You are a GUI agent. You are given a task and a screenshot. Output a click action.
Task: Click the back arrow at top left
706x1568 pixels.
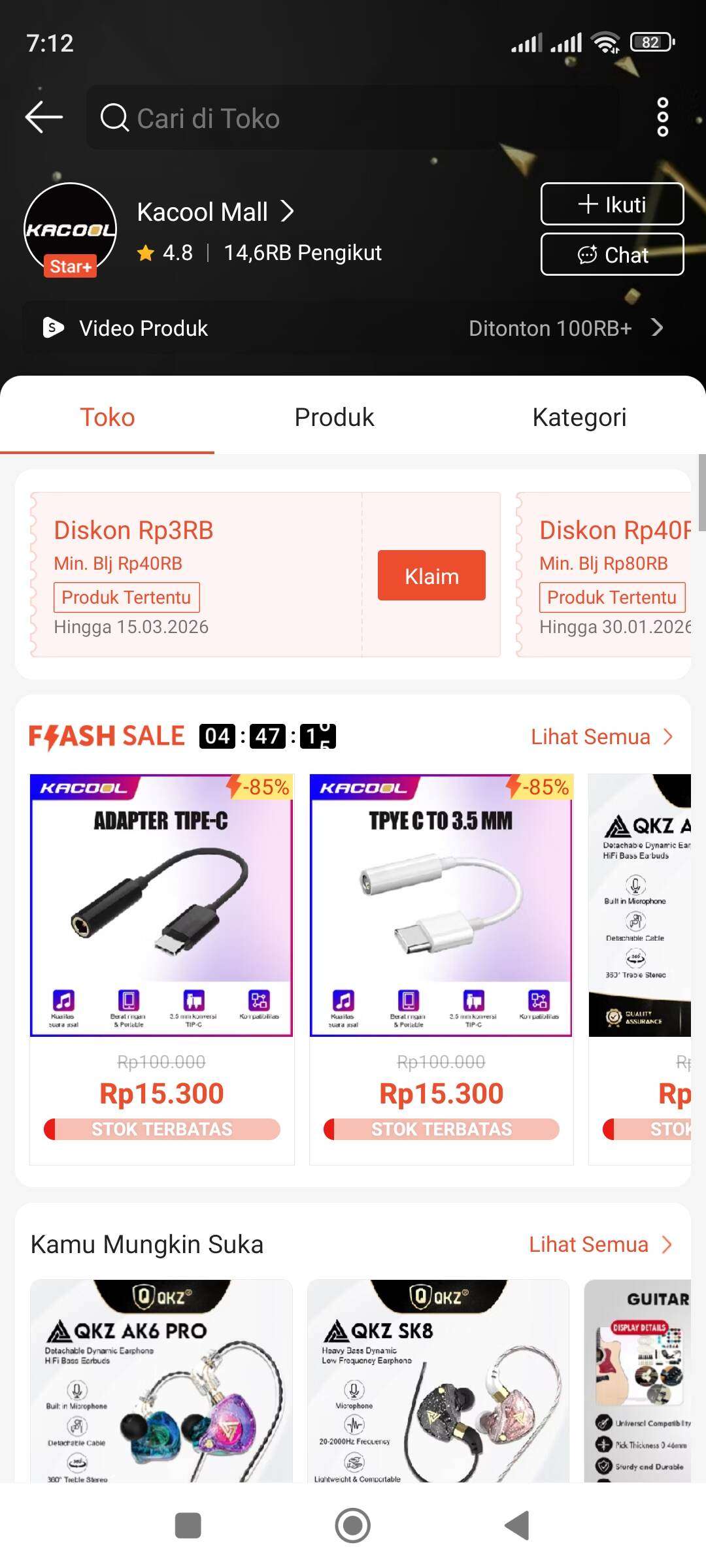click(43, 116)
